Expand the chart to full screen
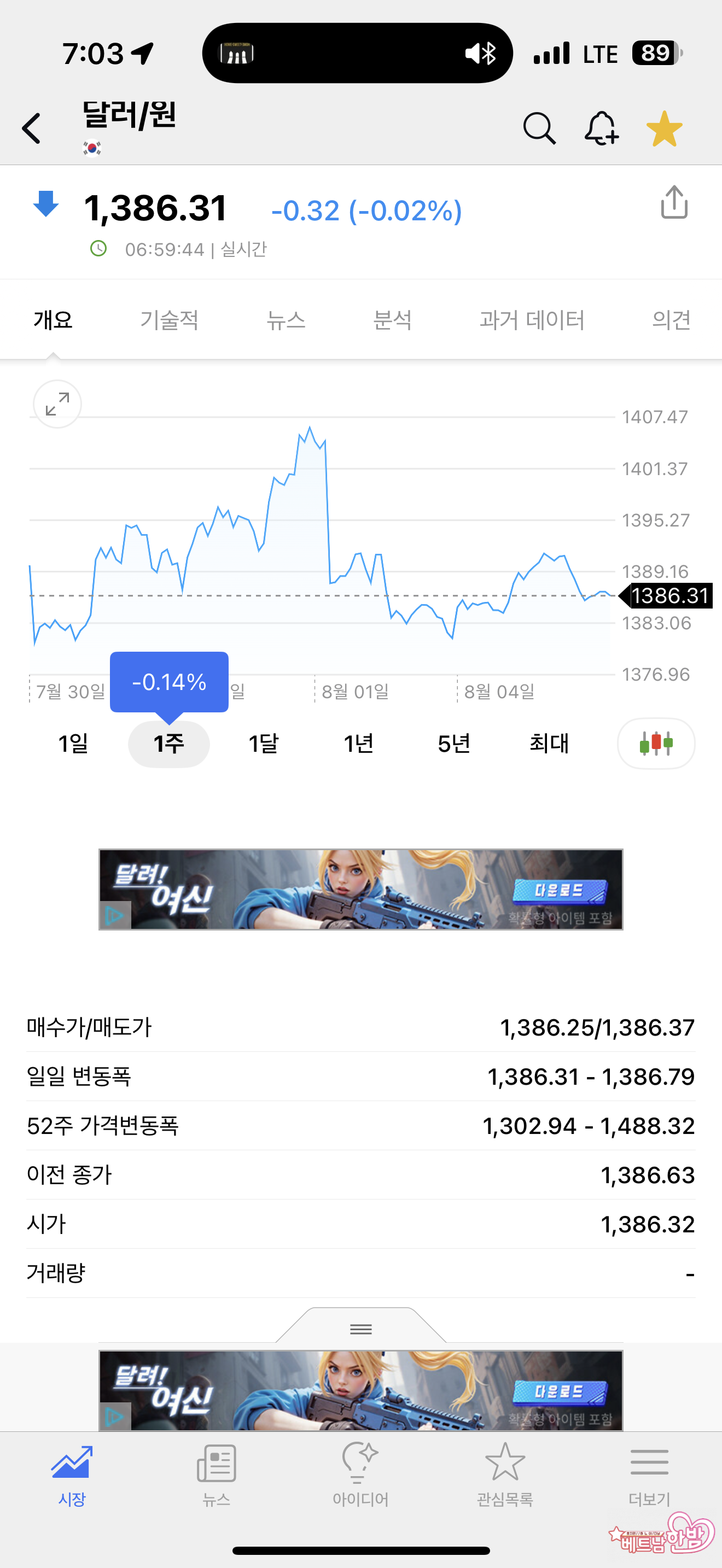This screenshot has width=722, height=1568. [57, 404]
